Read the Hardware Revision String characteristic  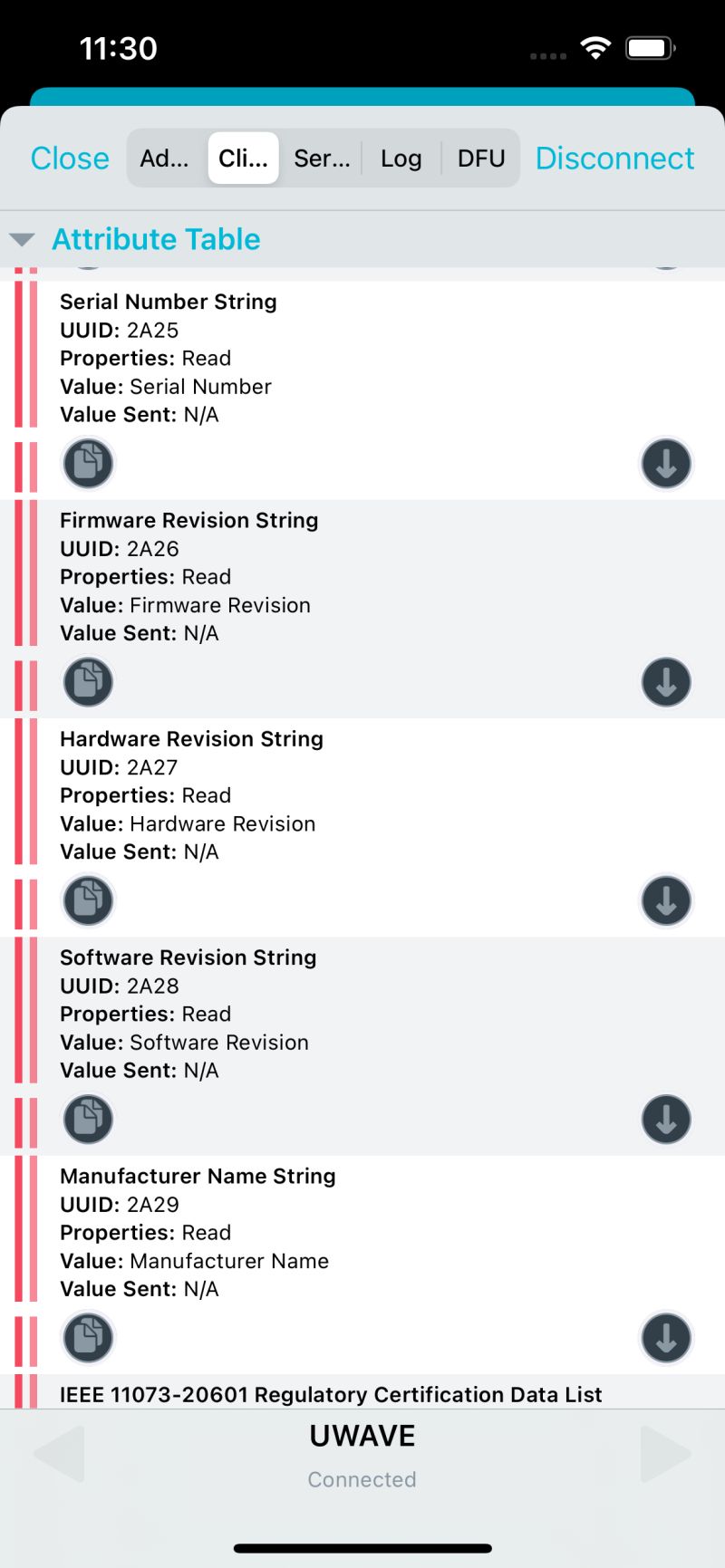point(666,900)
